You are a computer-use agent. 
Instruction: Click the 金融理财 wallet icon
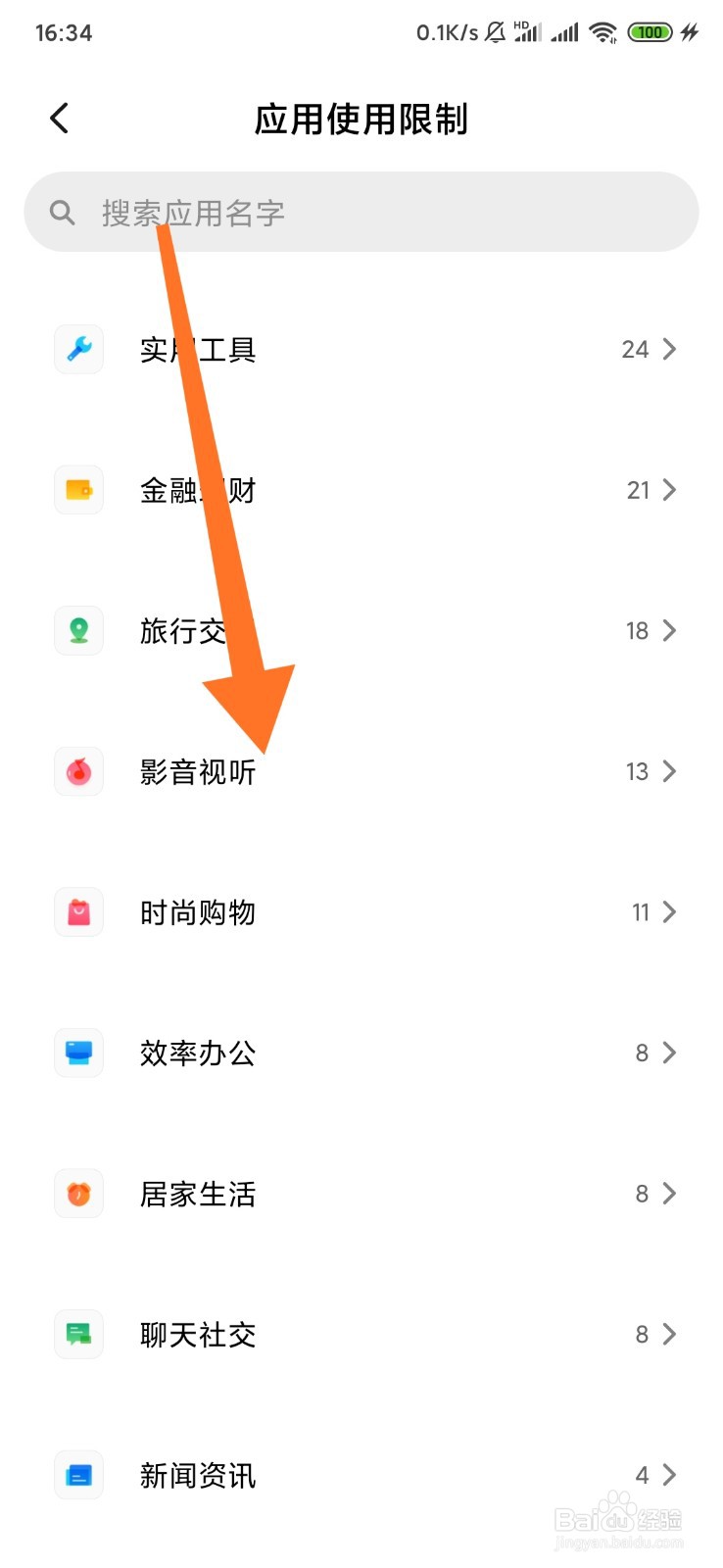78,490
